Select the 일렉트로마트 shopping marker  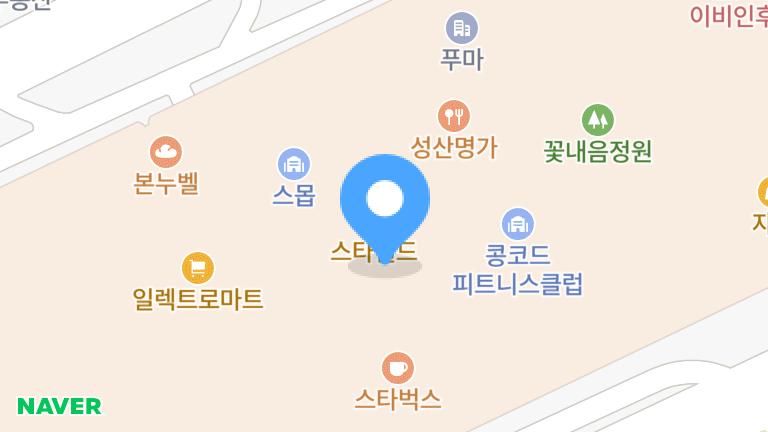point(198,268)
